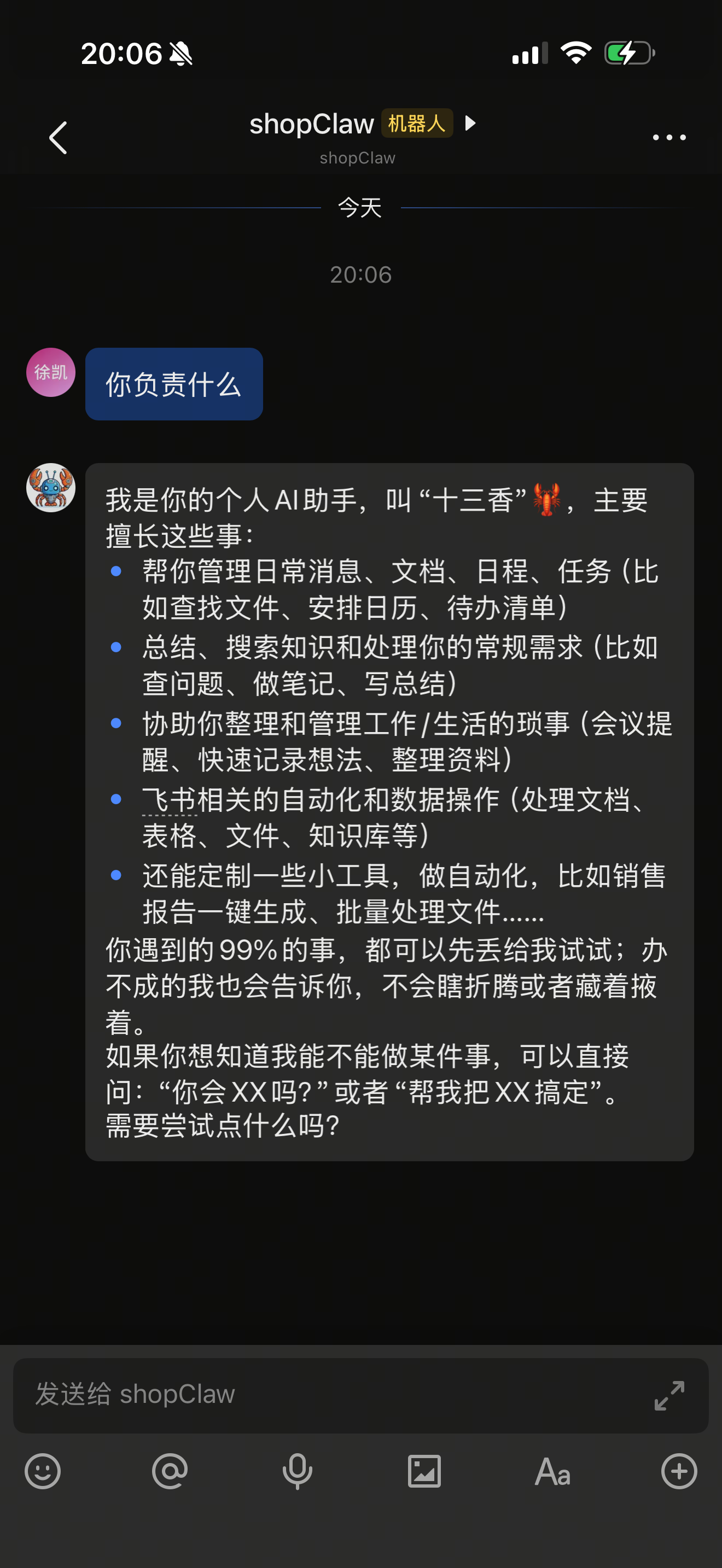Start voice input with the microphone
Screen dimensions: 722x1568
[x=297, y=1472]
